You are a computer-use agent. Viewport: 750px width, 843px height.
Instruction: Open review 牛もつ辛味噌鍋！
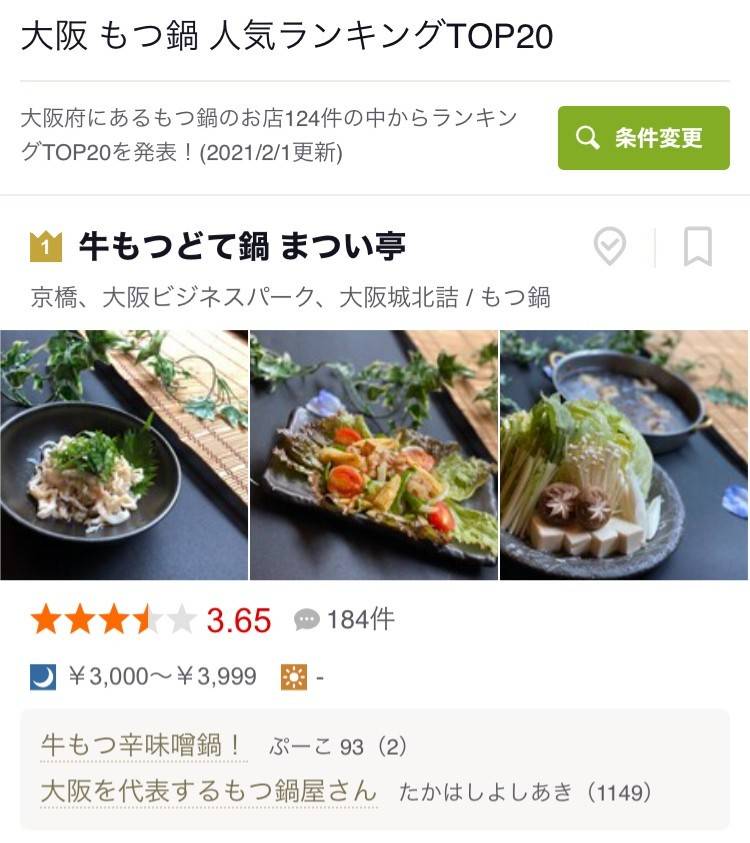(142, 745)
